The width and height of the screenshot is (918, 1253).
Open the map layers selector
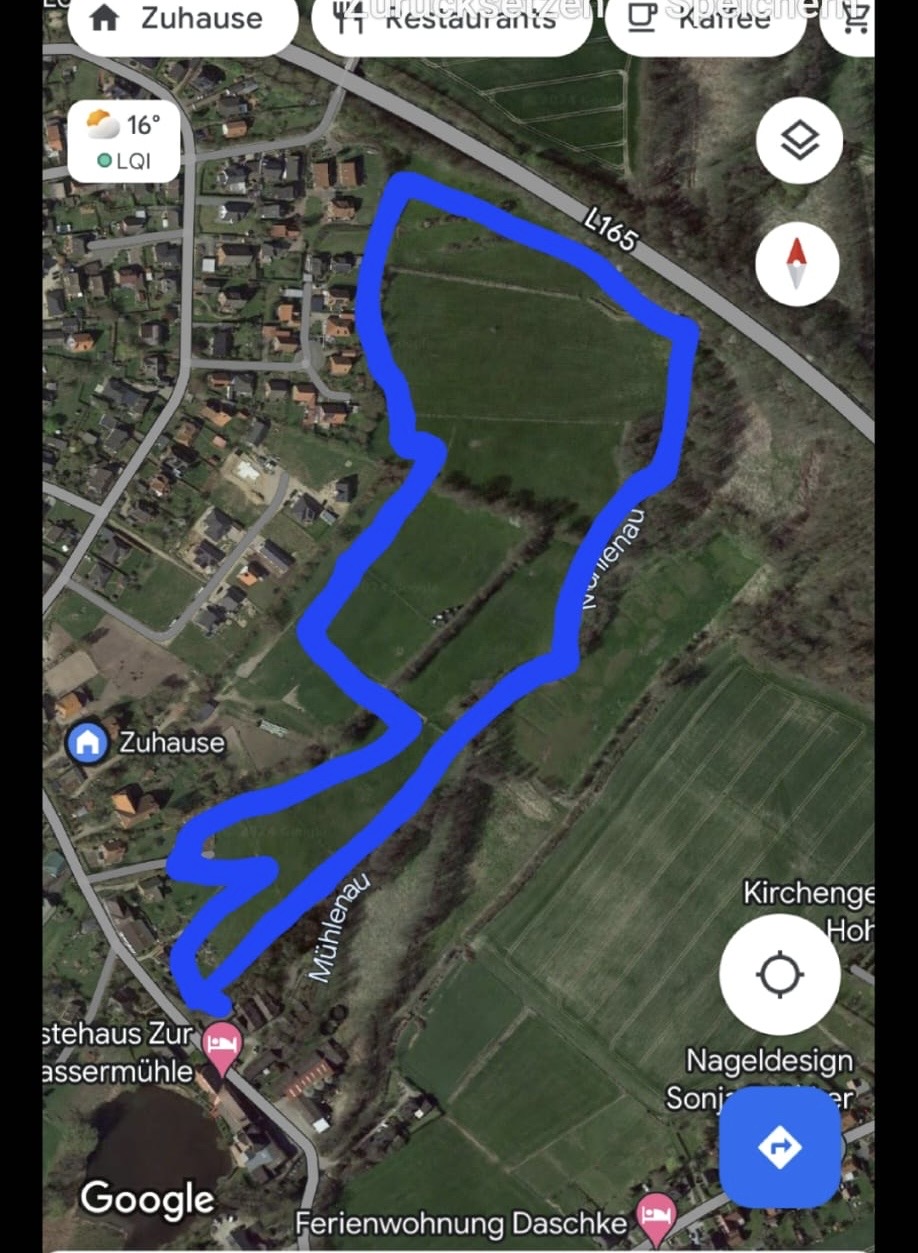tap(798, 141)
